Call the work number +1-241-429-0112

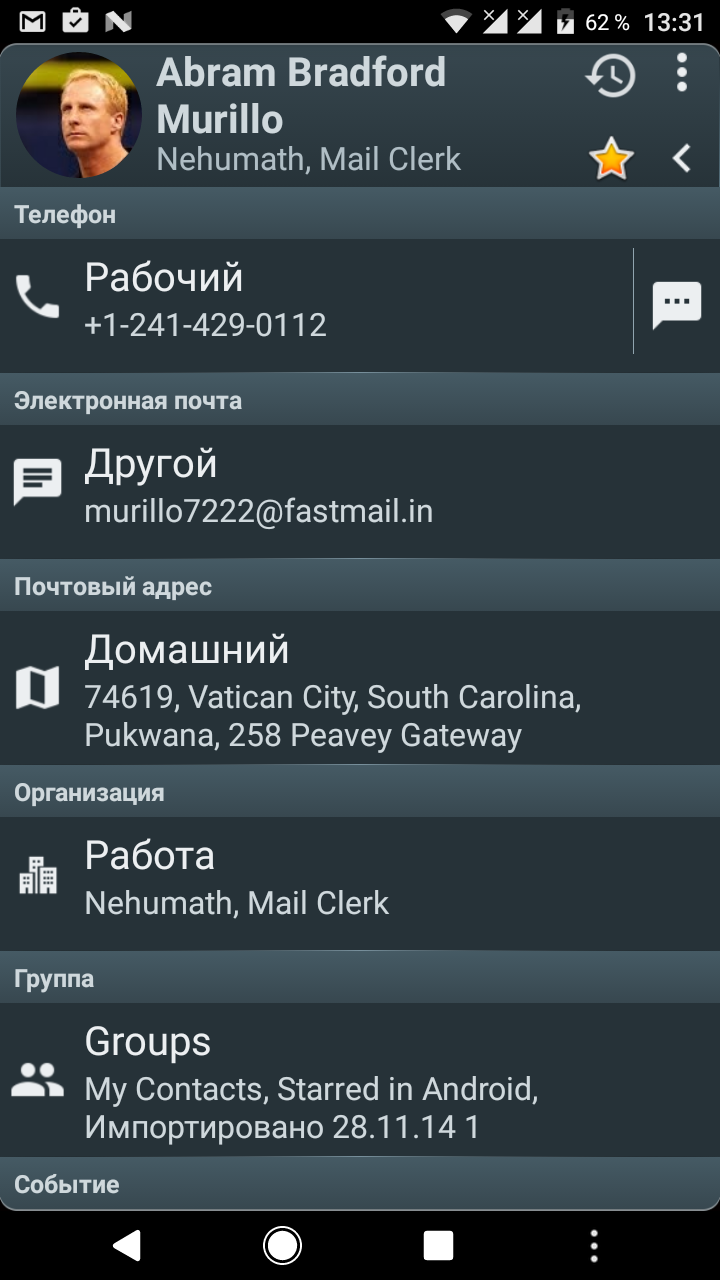pos(300,301)
